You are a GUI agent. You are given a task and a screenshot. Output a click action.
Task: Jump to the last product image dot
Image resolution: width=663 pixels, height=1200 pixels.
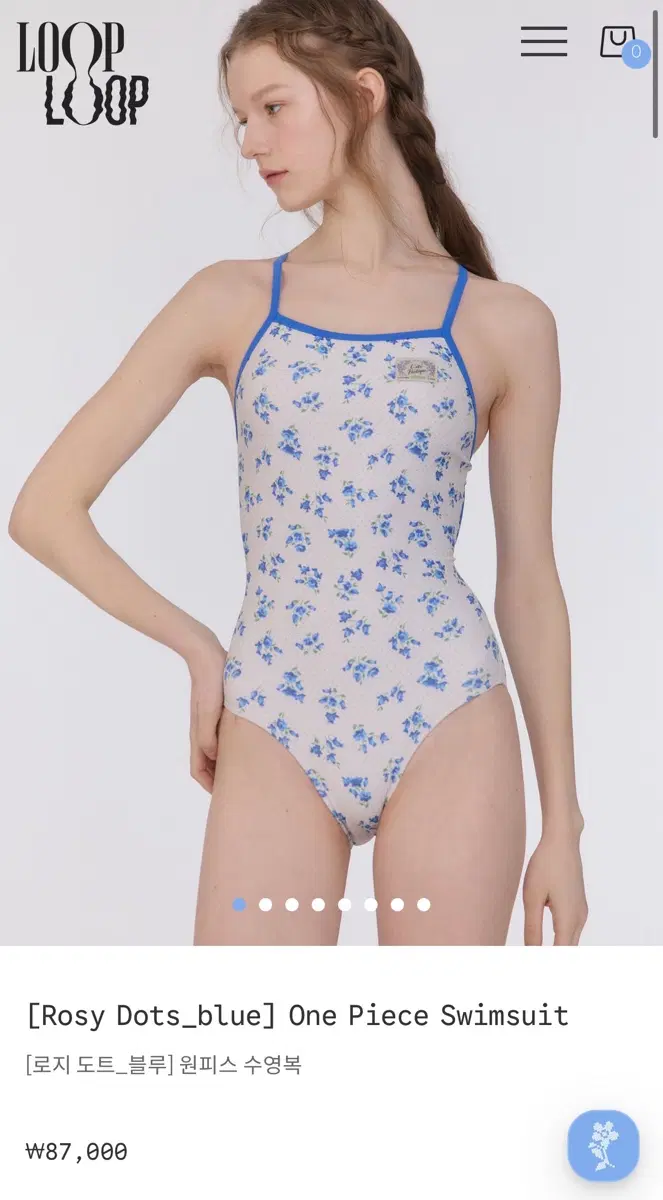423,904
